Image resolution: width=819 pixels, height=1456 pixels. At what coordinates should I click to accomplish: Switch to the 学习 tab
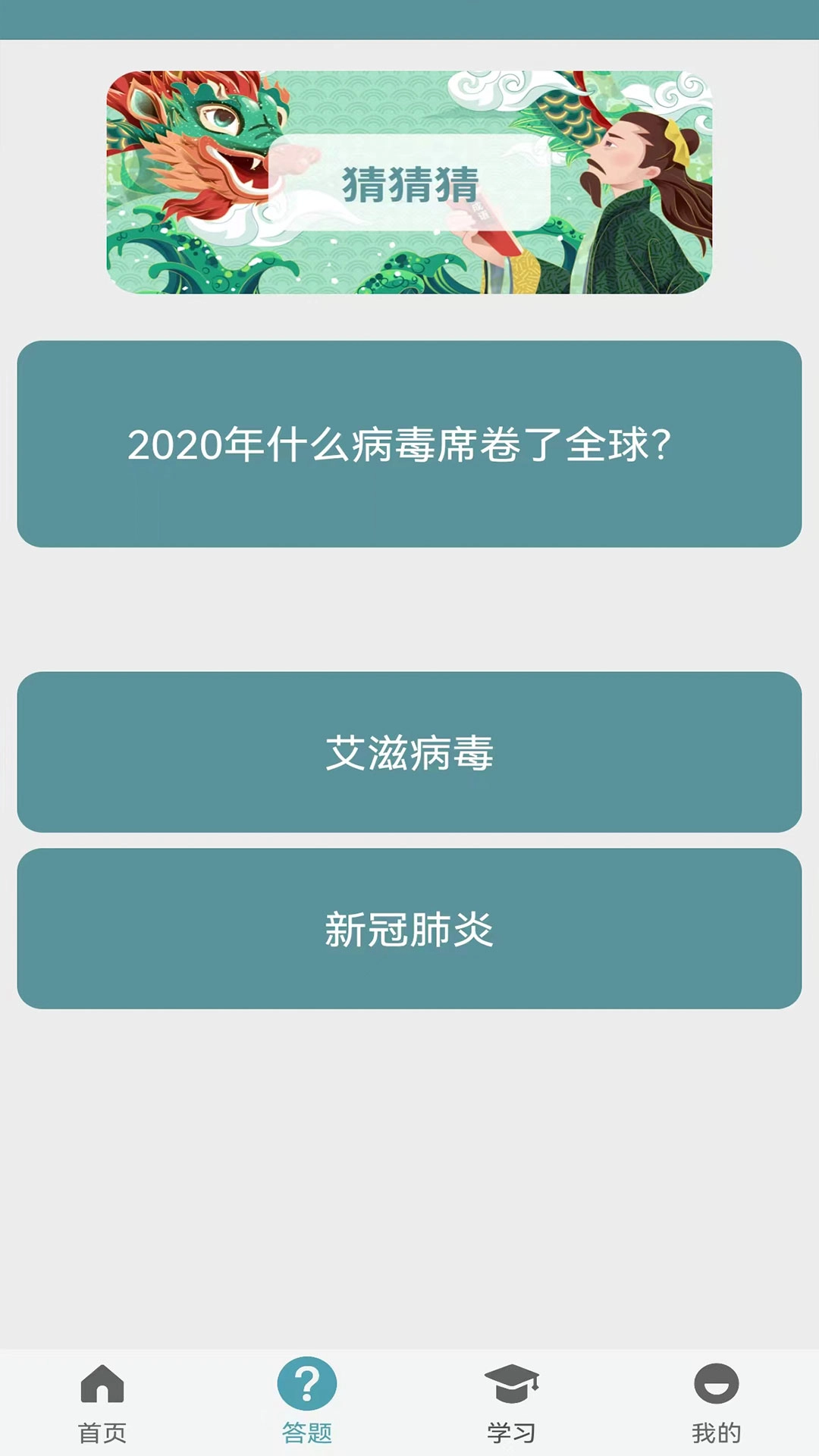pyautogui.click(x=512, y=1431)
